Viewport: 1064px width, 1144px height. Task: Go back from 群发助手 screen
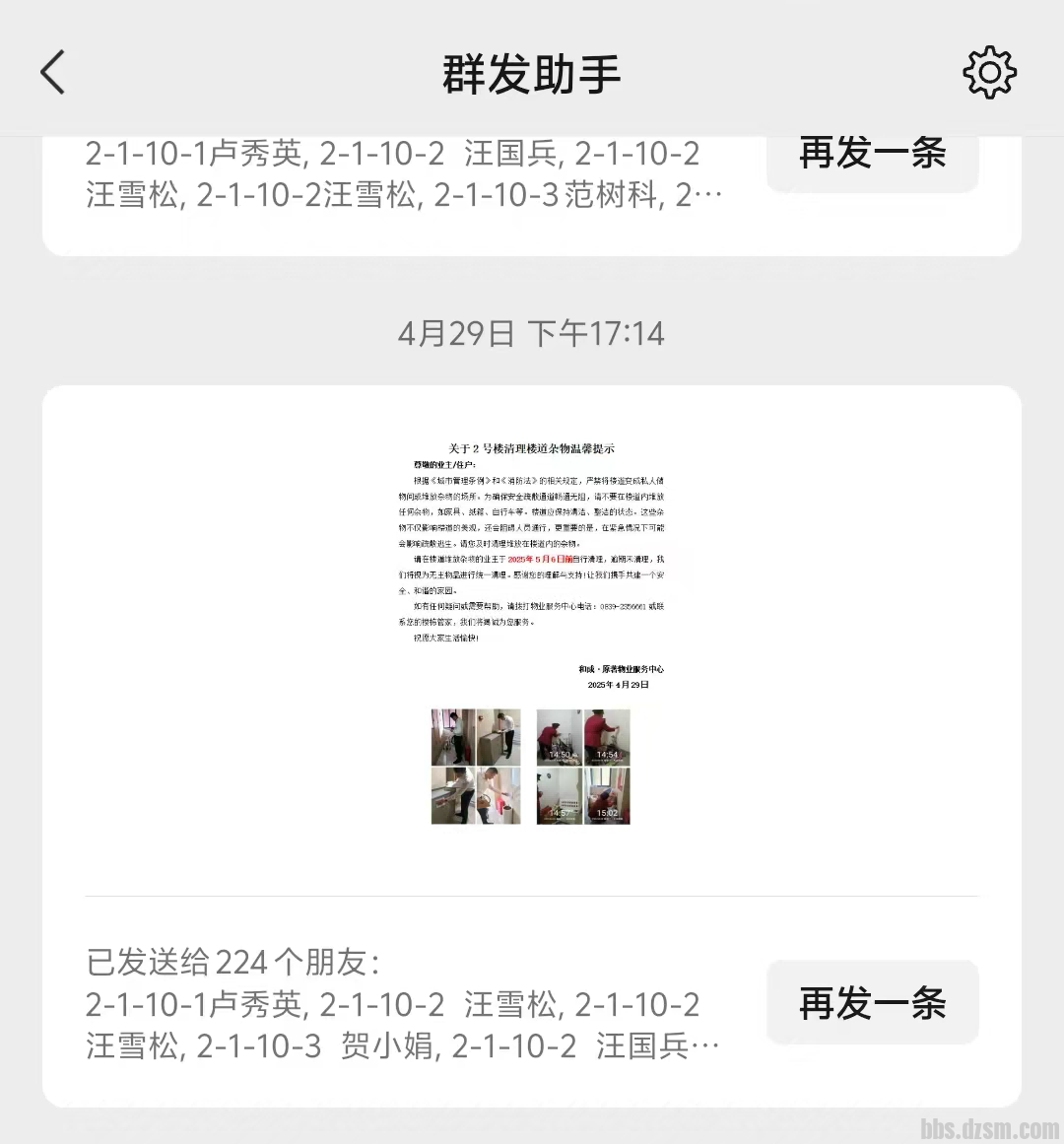53,73
